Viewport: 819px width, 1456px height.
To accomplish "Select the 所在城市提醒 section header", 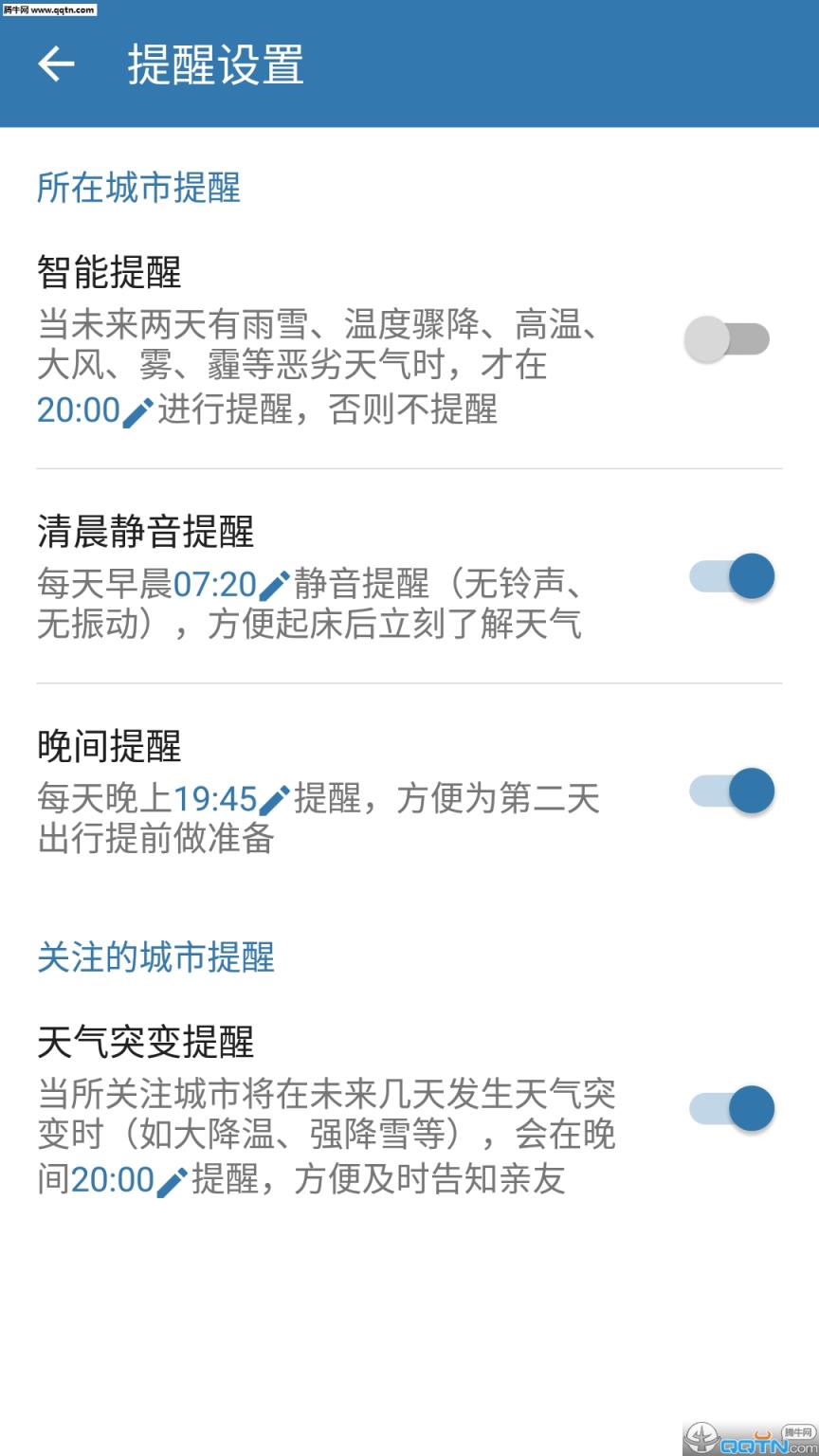I will pyautogui.click(x=136, y=189).
